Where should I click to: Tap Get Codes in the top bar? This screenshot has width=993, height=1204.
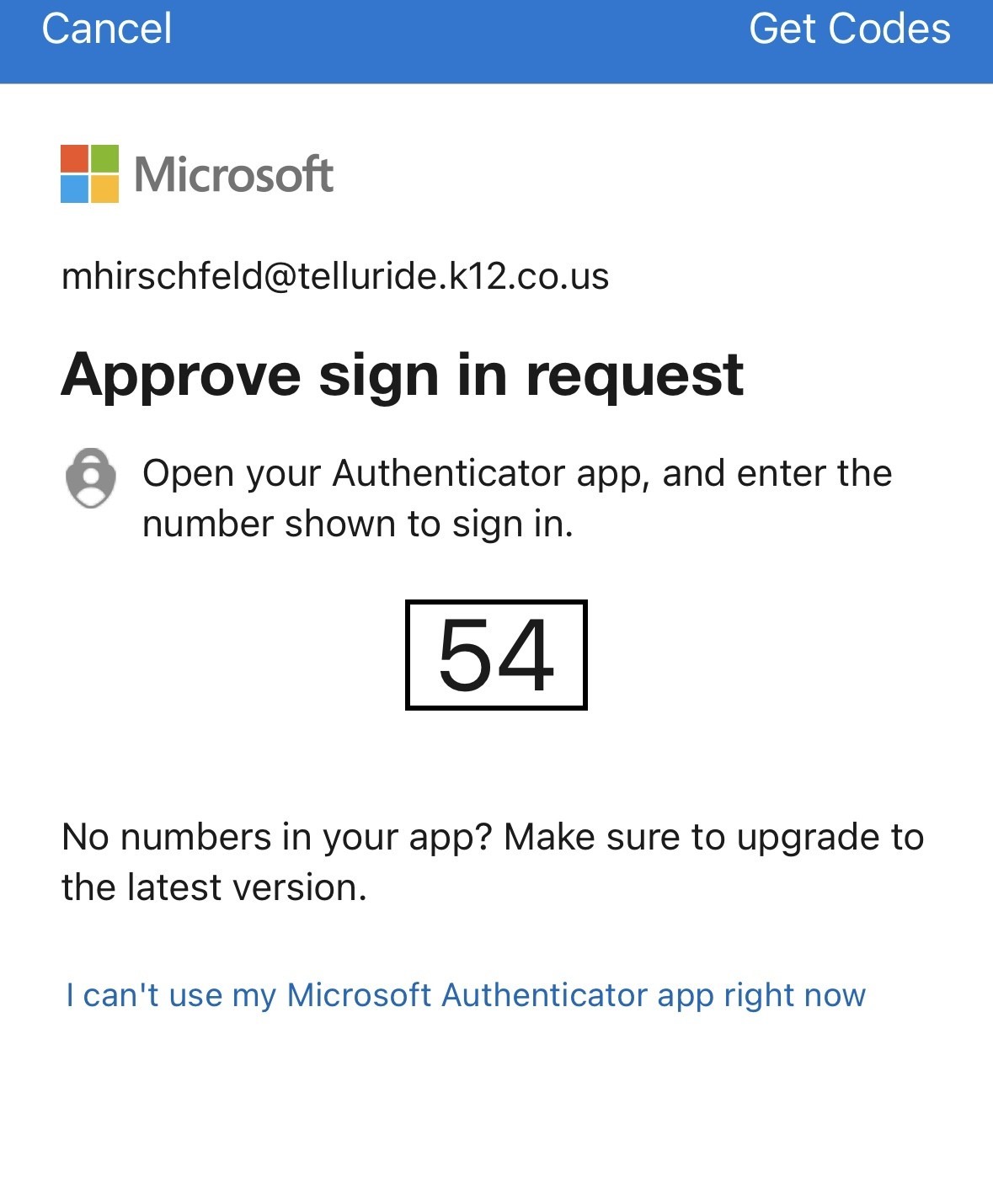[x=849, y=29]
